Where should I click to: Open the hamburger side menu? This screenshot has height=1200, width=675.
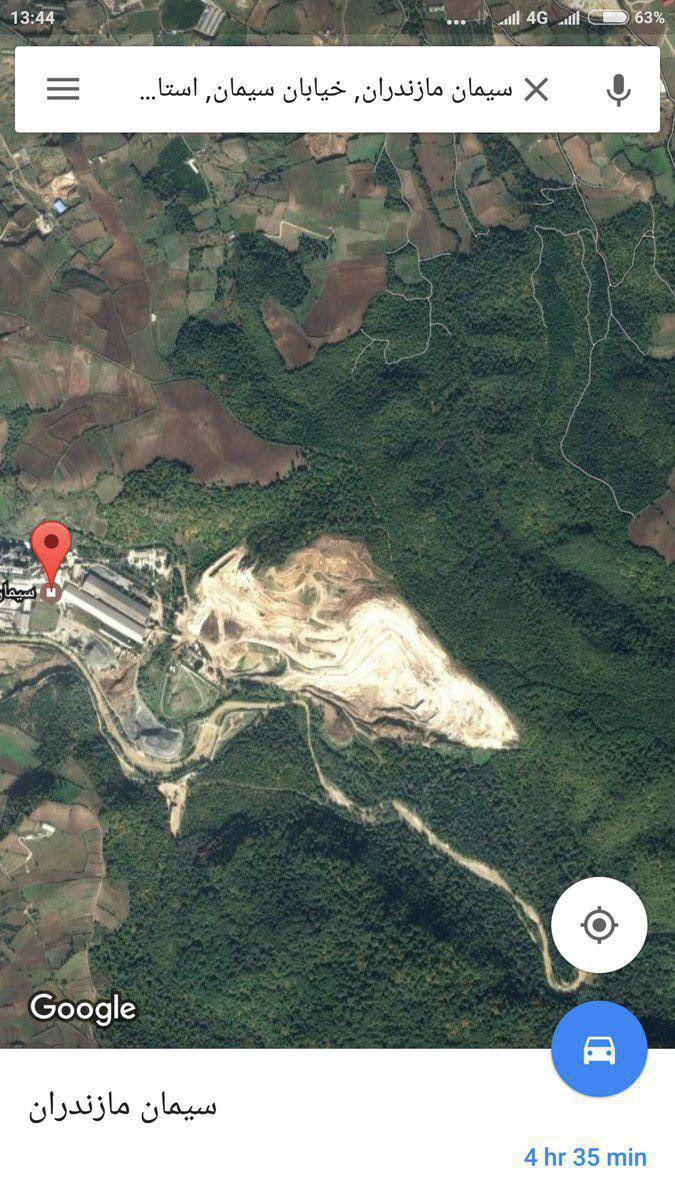pos(63,89)
